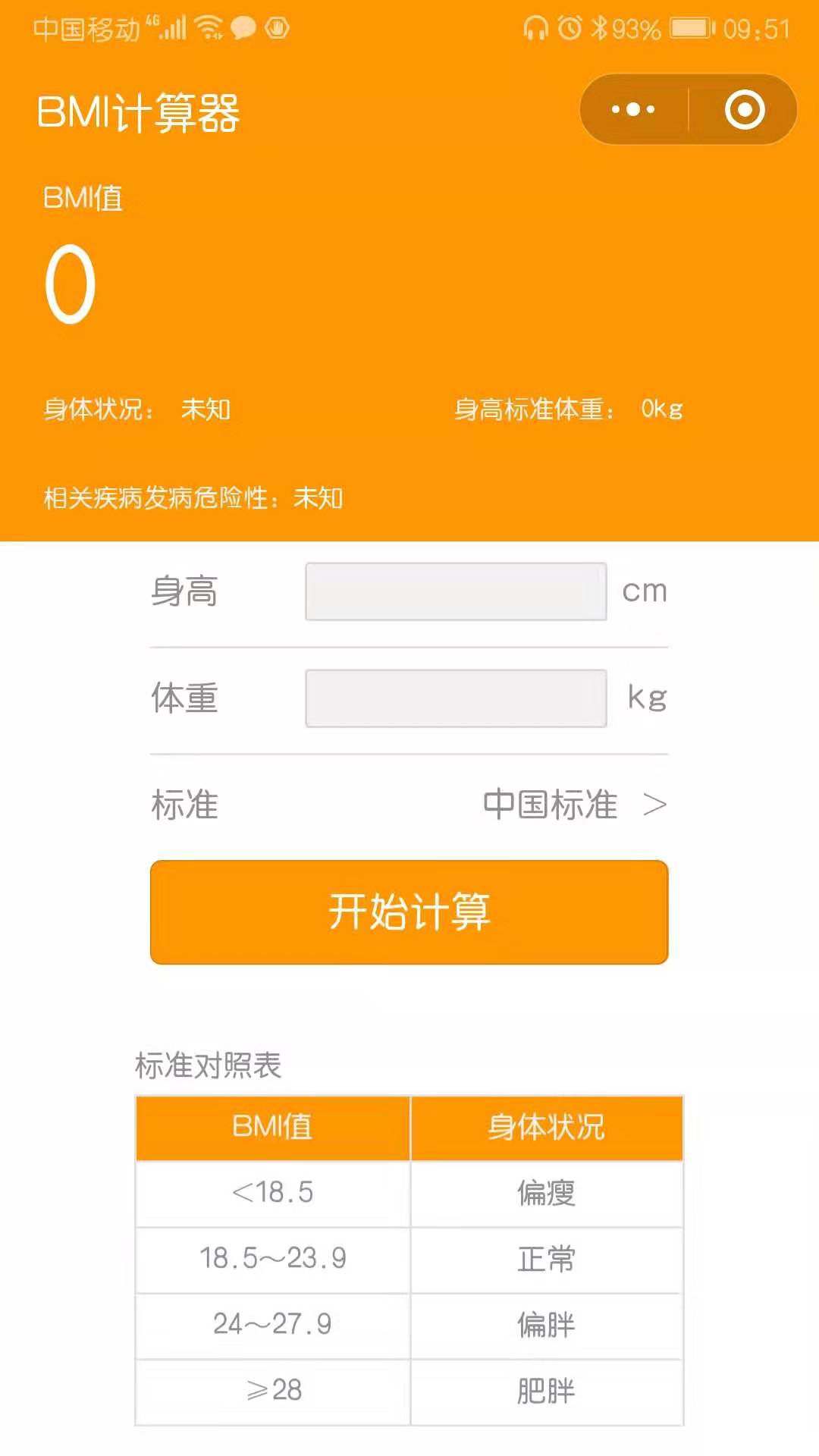The image size is (819, 1456).
Task: Open the mini program more-options menu
Action: (633, 110)
